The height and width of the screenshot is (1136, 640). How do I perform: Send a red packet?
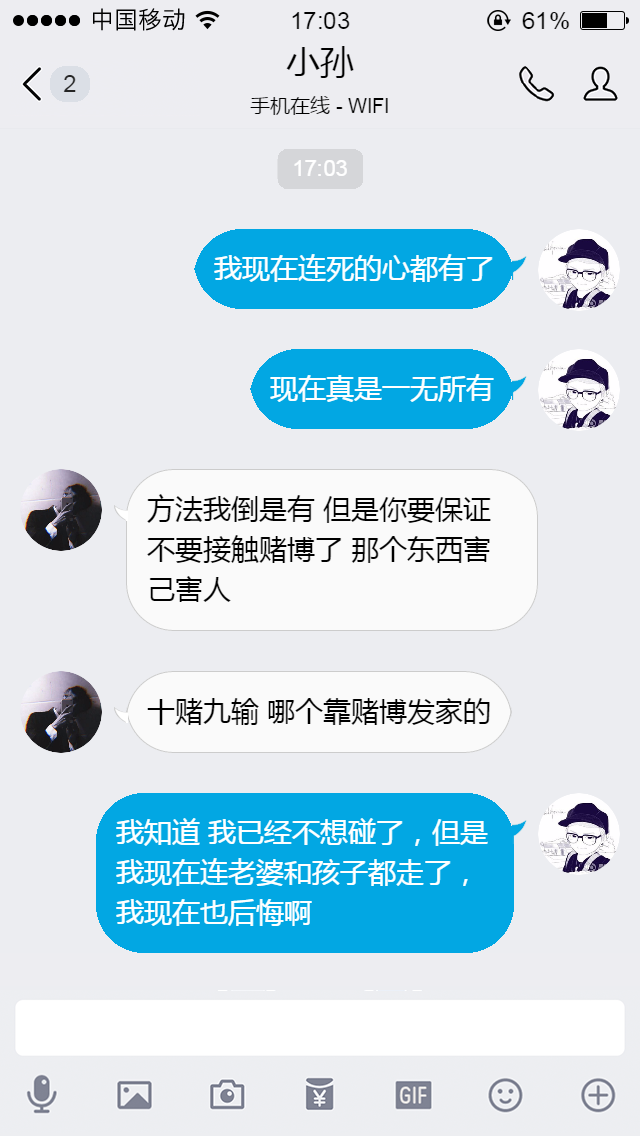pos(320,1094)
